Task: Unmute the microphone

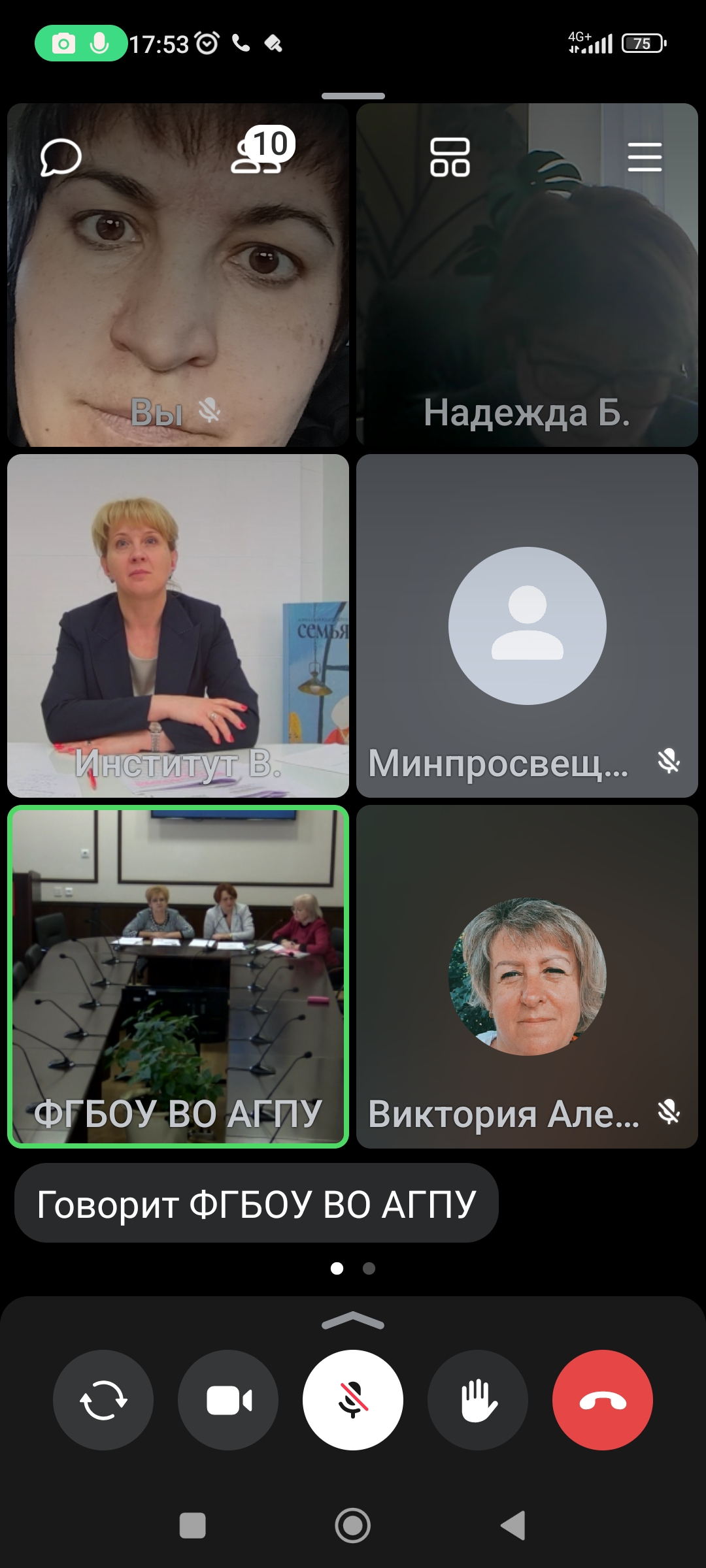Action: pos(353,1400)
